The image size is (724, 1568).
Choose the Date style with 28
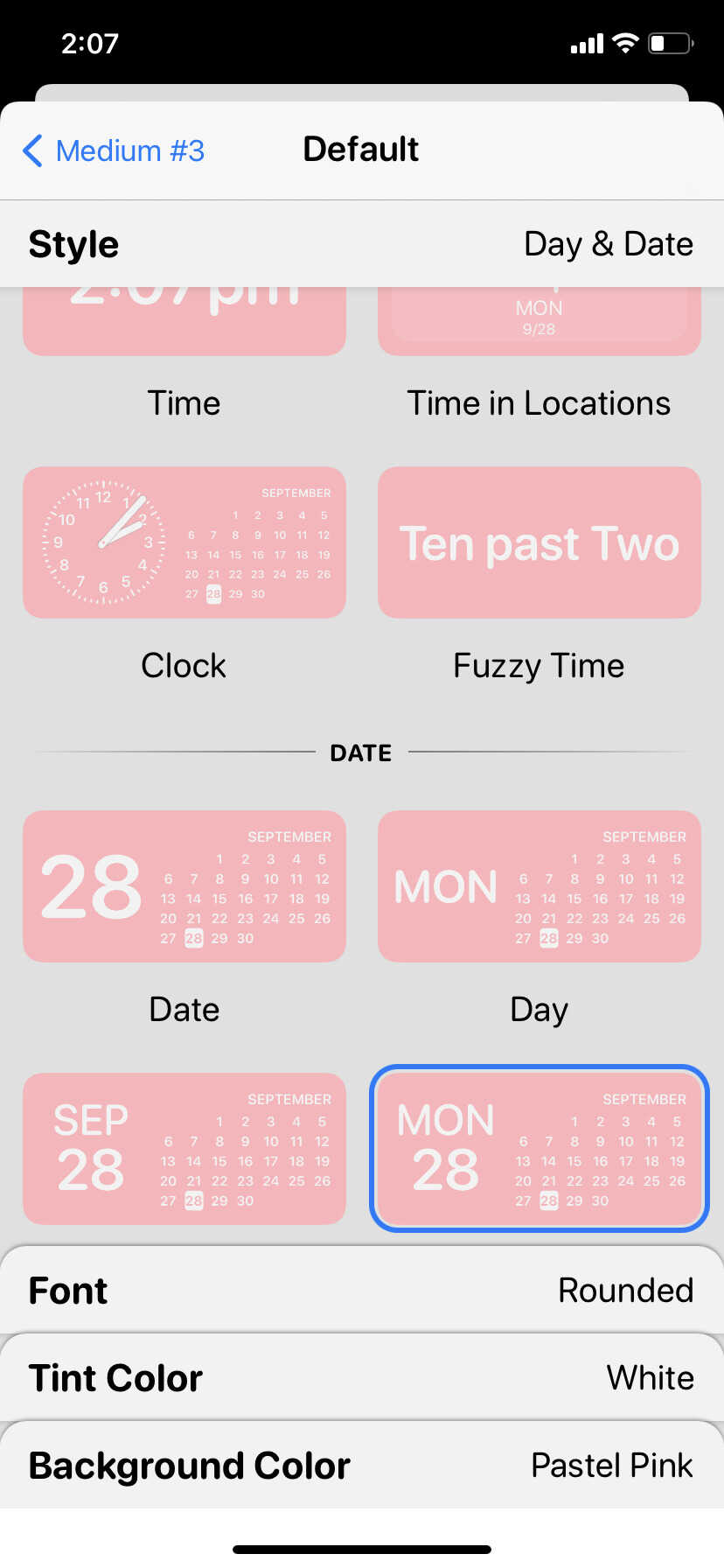(184, 886)
